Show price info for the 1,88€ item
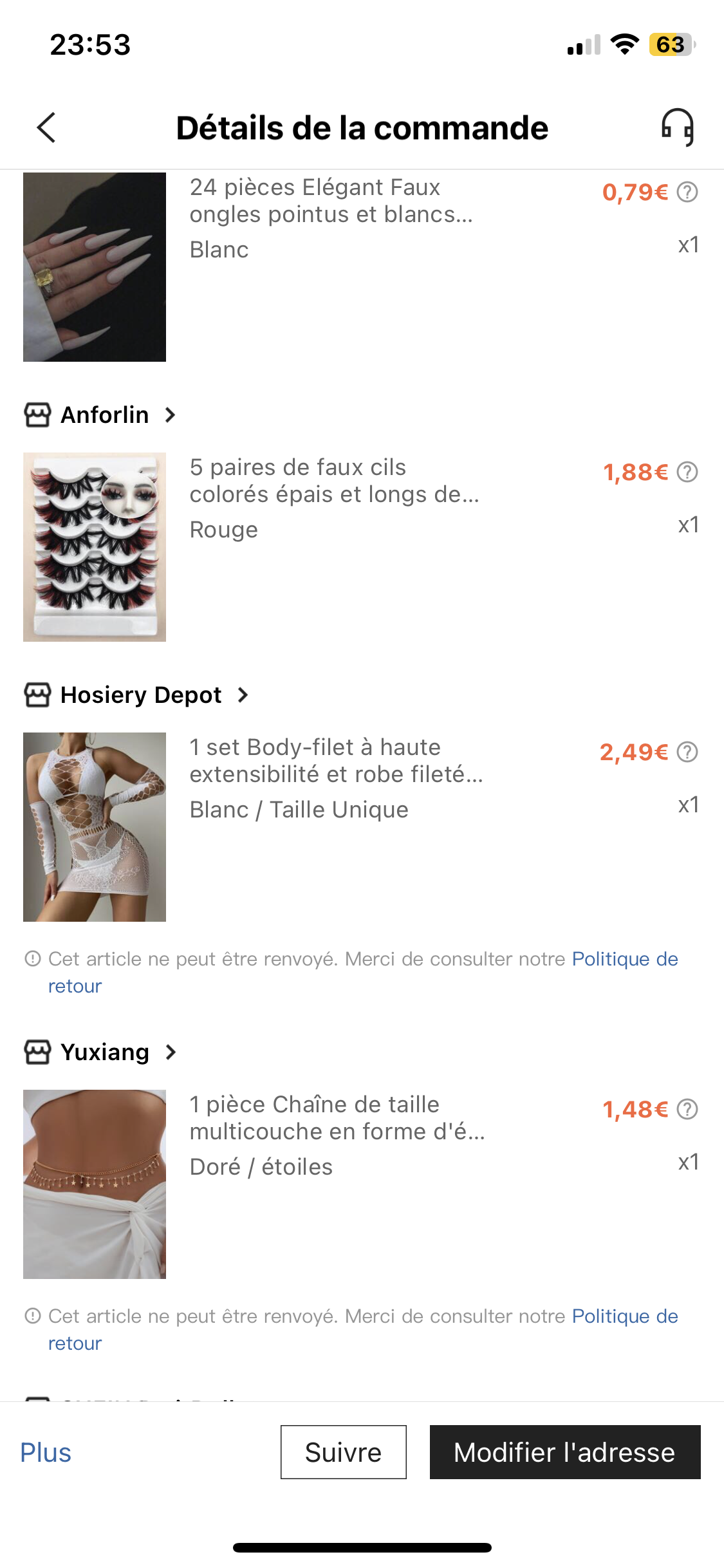This screenshot has width=724, height=1568. pos(688,472)
